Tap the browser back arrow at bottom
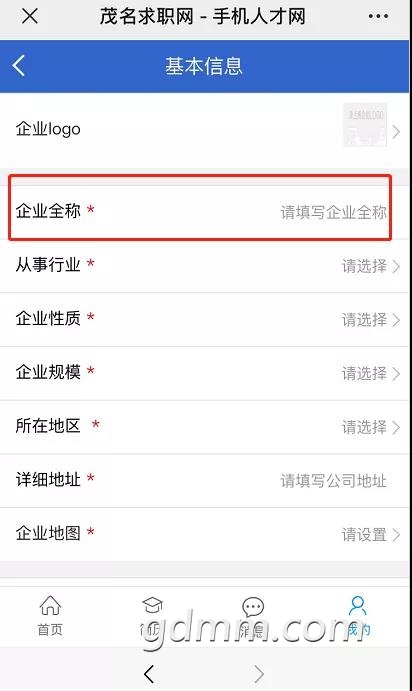The height and width of the screenshot is (691, 412). click(x=149, y=673)
